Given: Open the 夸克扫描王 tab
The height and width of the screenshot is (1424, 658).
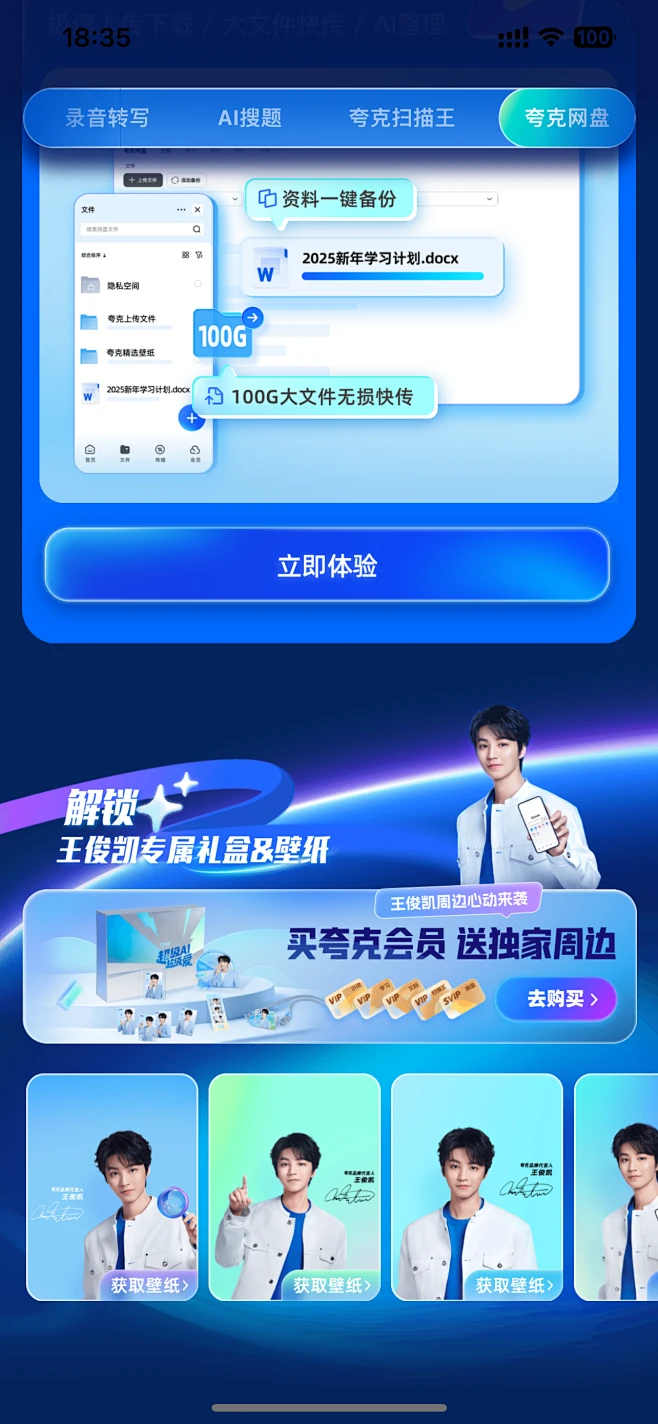Looking at the screenshot, I should coord(402,118).
